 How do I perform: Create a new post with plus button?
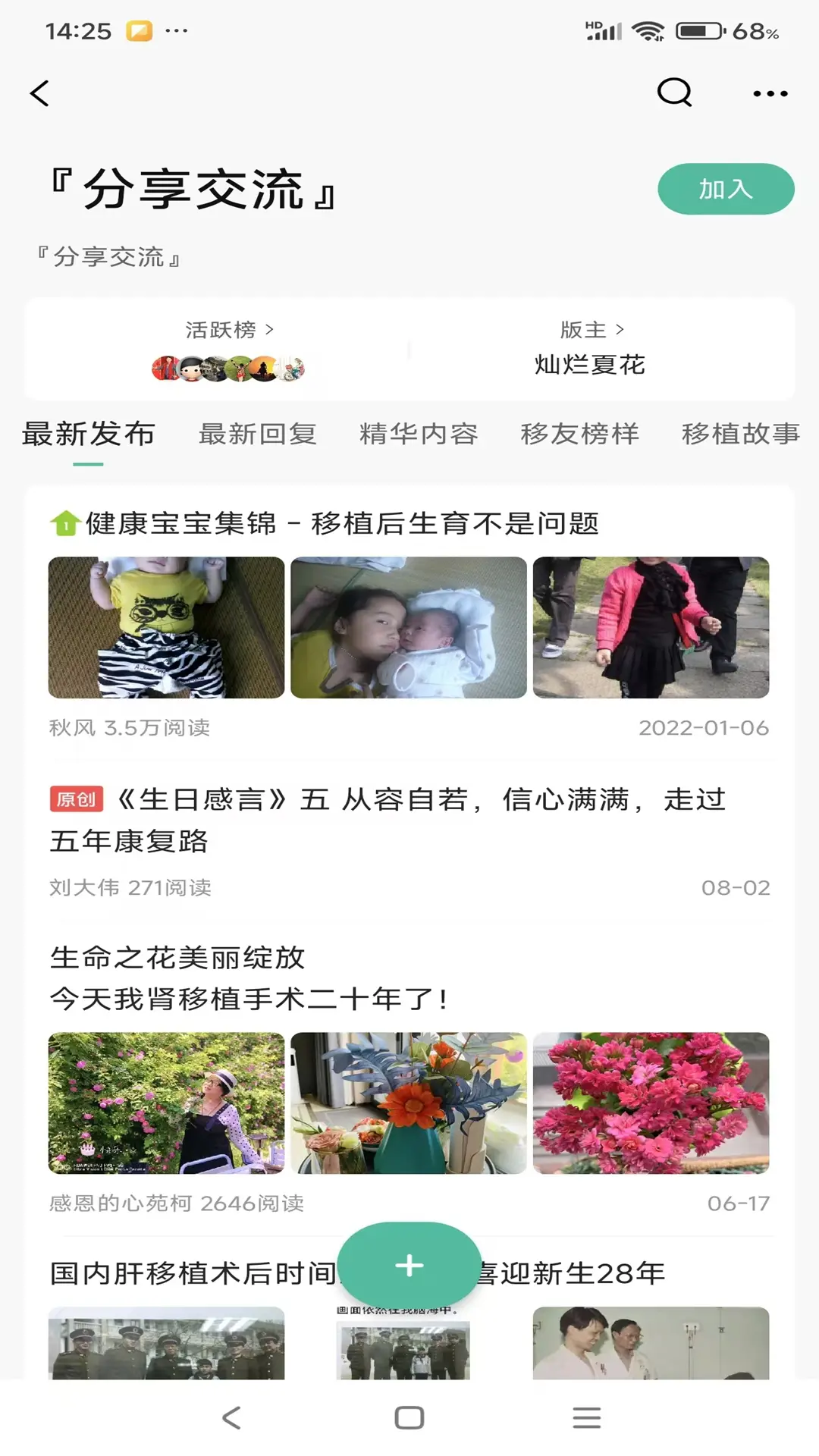[409, 1265]
